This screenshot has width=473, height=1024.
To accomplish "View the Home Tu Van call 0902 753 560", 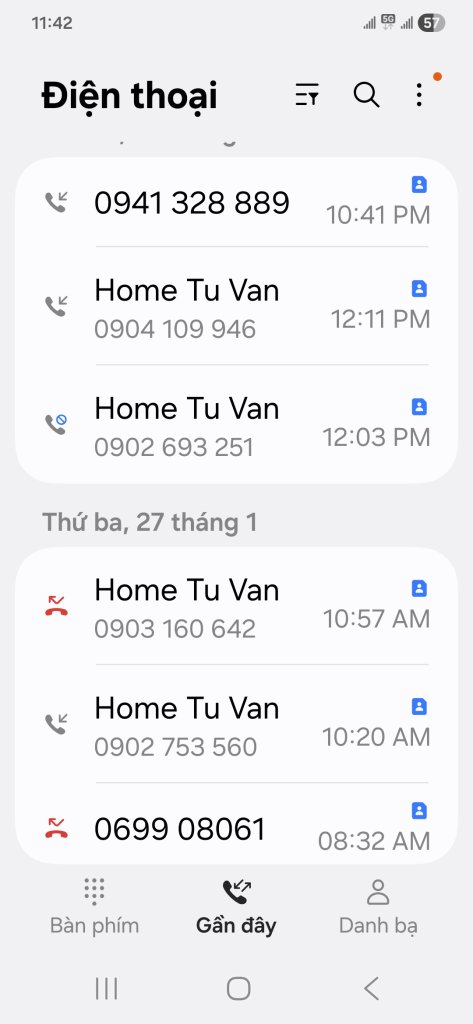I will [236, 724].
